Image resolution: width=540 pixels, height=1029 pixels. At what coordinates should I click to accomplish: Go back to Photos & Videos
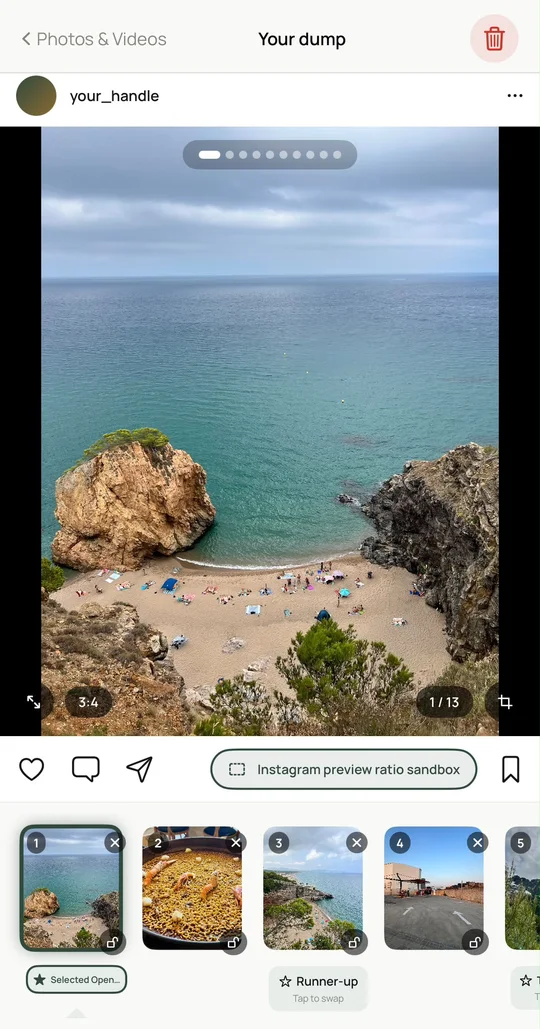[94, 39]
